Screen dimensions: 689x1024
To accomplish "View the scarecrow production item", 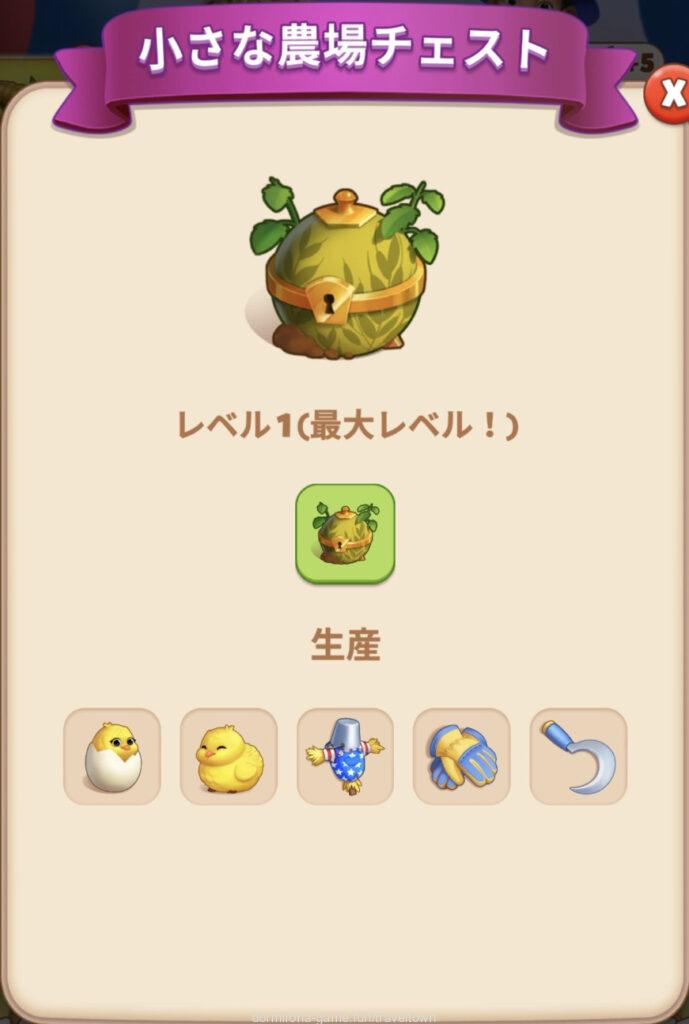I will pyautogui.click(x=345, y=757).
